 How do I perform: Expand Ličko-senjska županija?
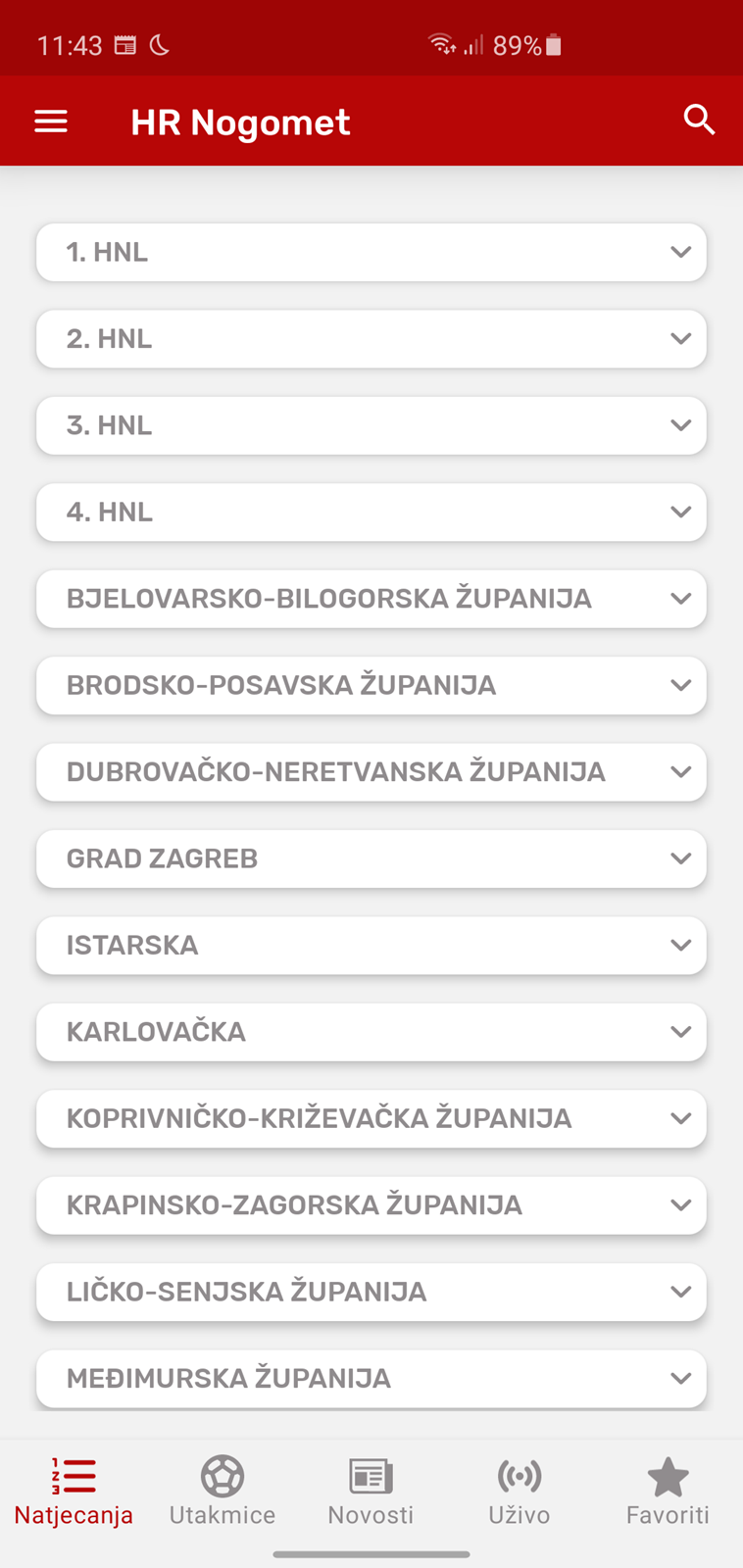371,1292
